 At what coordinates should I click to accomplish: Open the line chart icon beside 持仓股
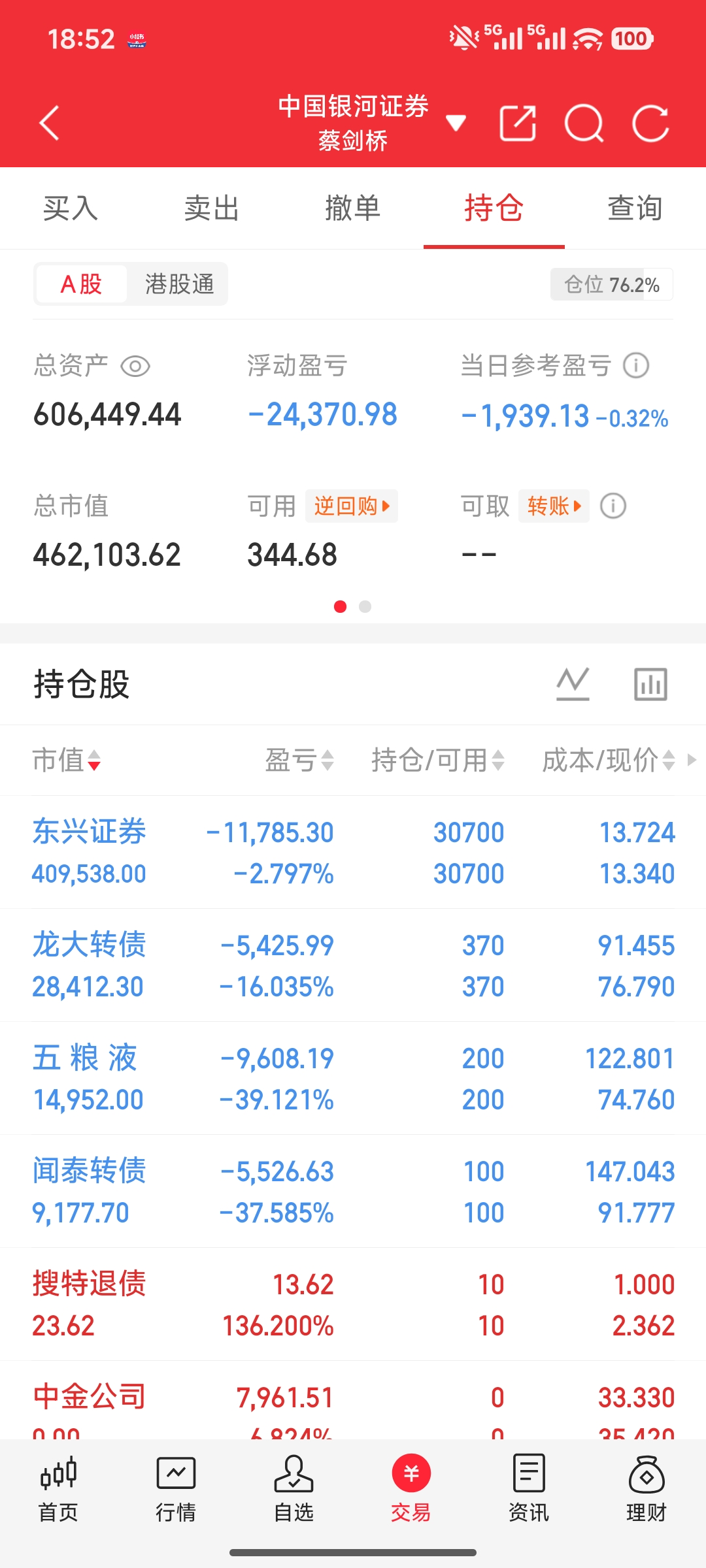573,684
